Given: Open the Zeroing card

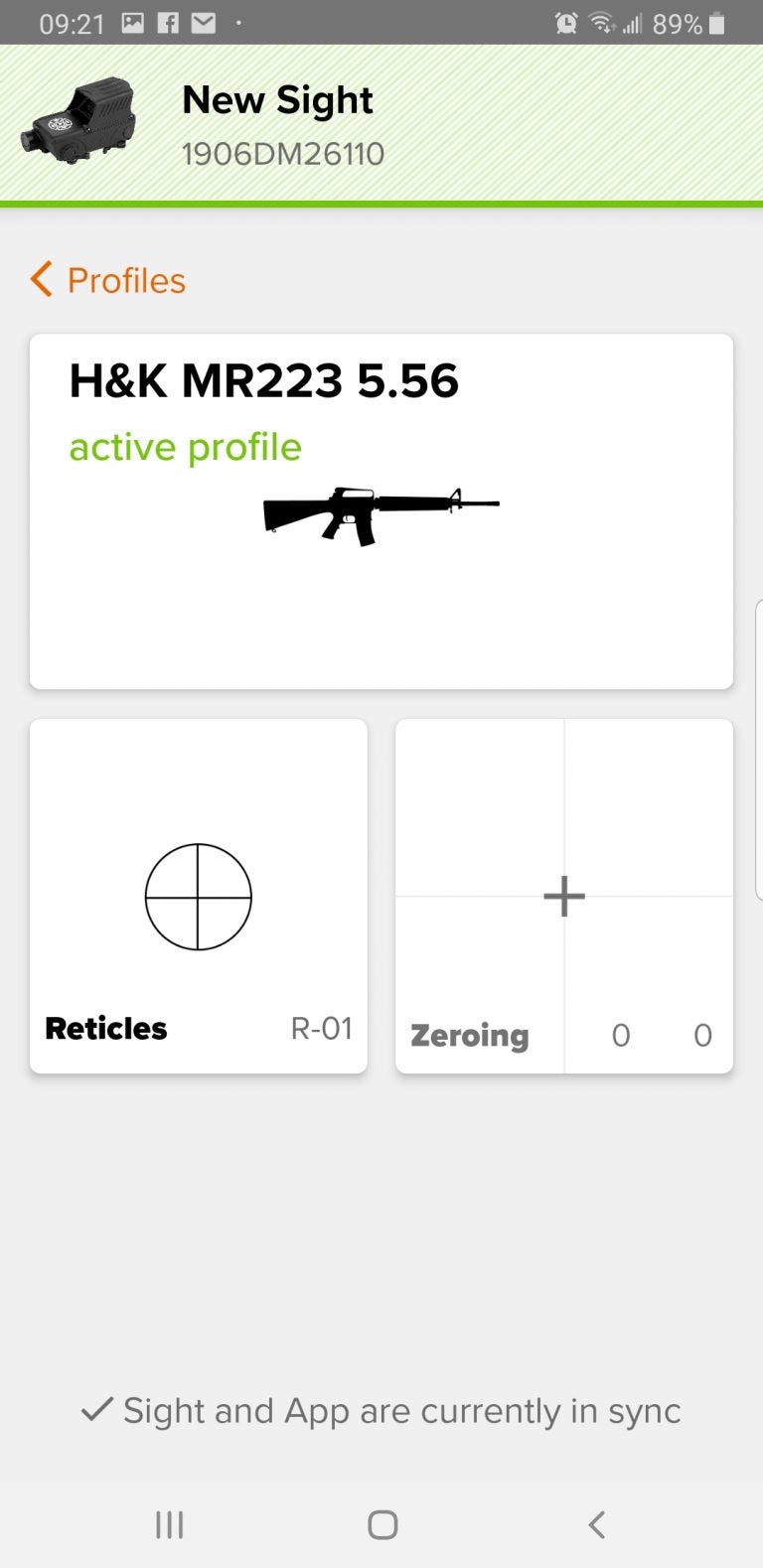Looking at the screenshot, I should click(564, 896).
